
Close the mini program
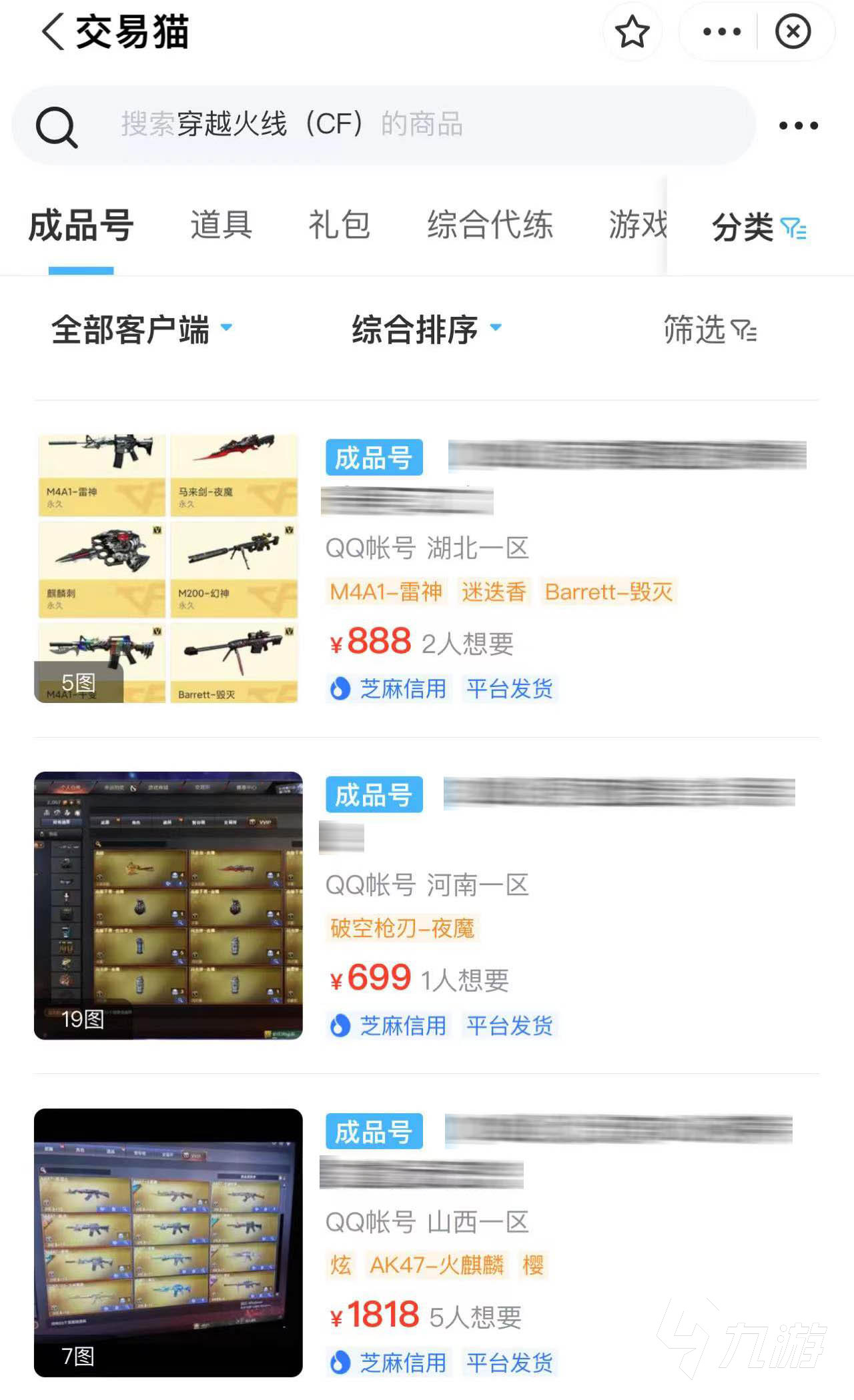point(793,31)
